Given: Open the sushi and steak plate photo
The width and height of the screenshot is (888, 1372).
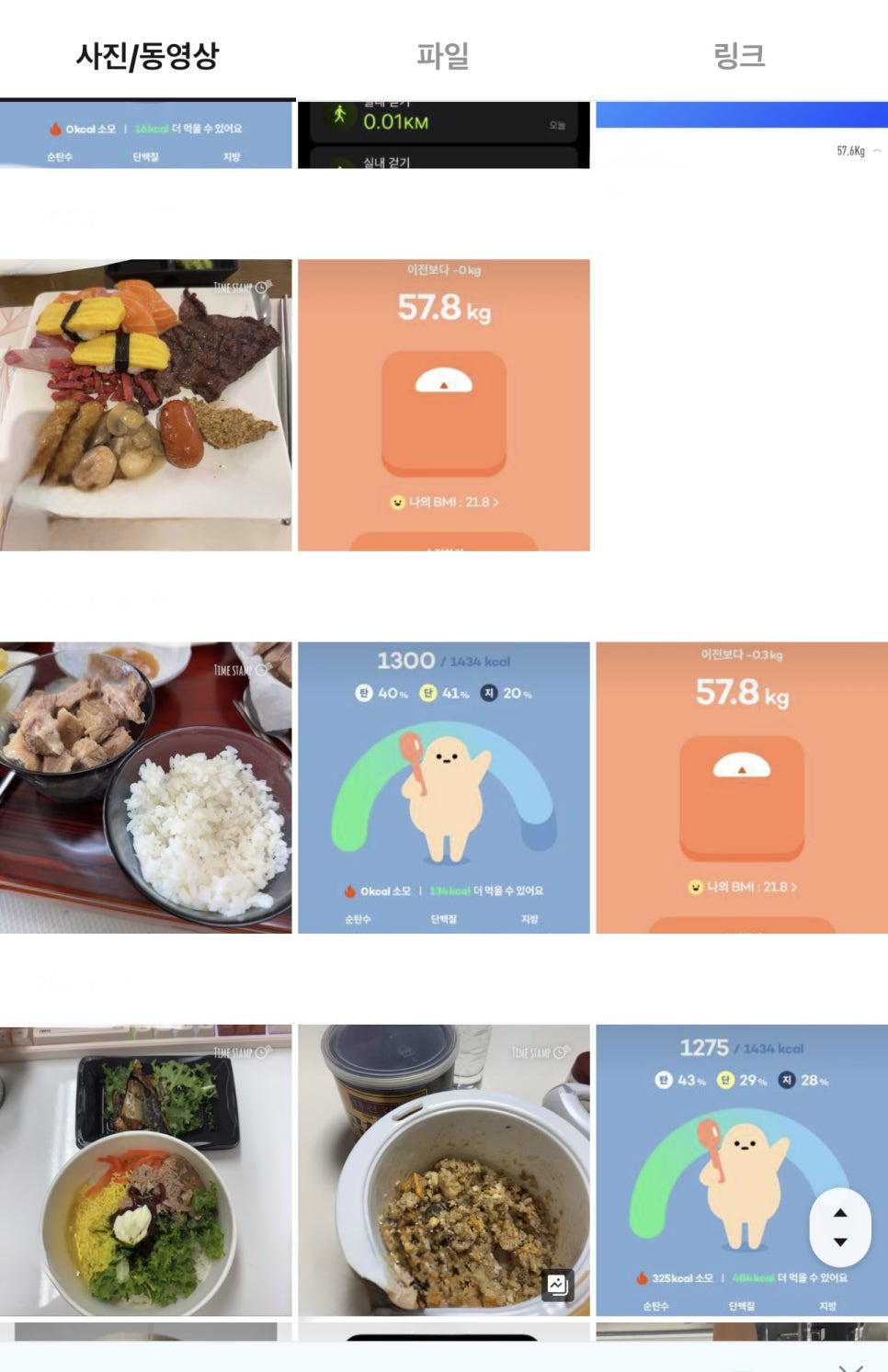Looking at the screenshot, I should [145, 405].
